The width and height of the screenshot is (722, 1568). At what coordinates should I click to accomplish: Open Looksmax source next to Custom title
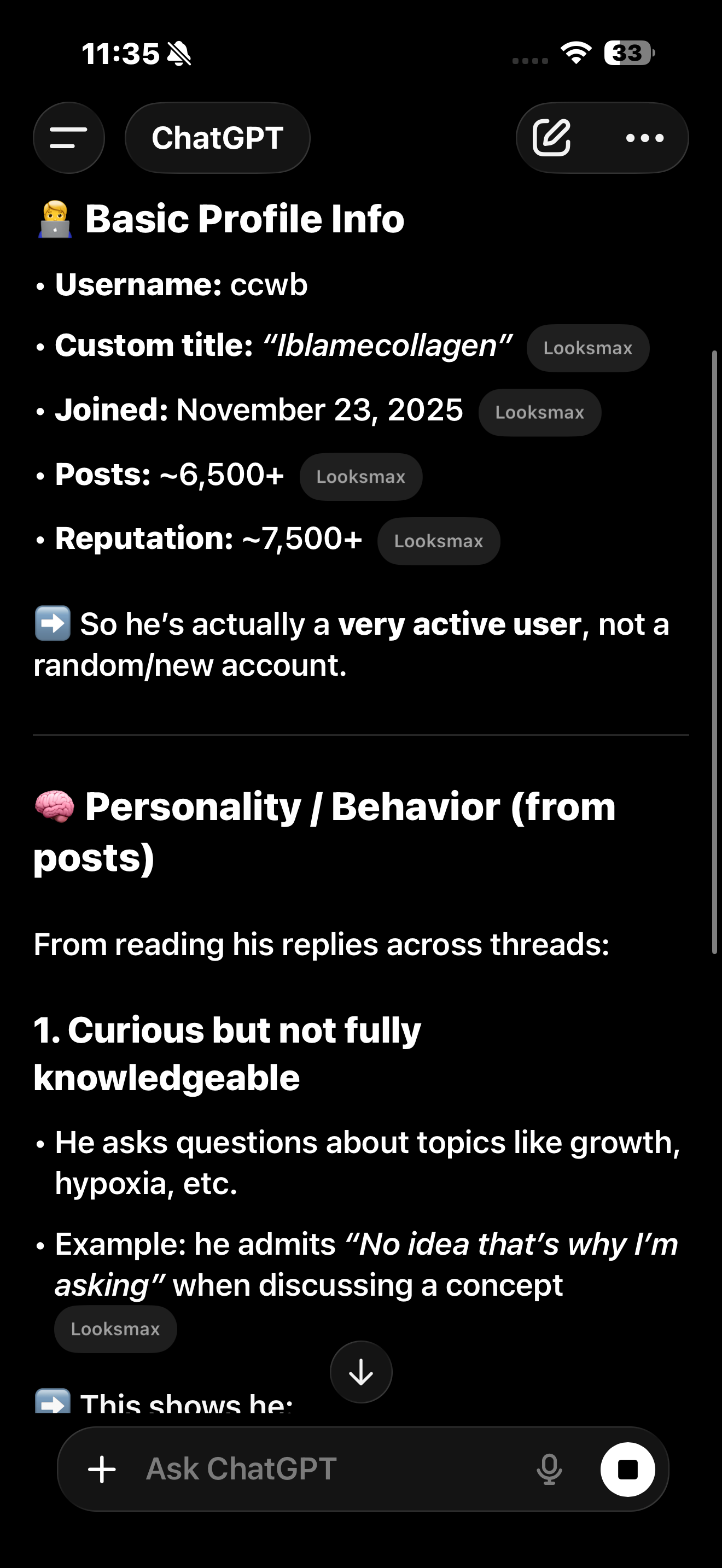tap(587, 348)
